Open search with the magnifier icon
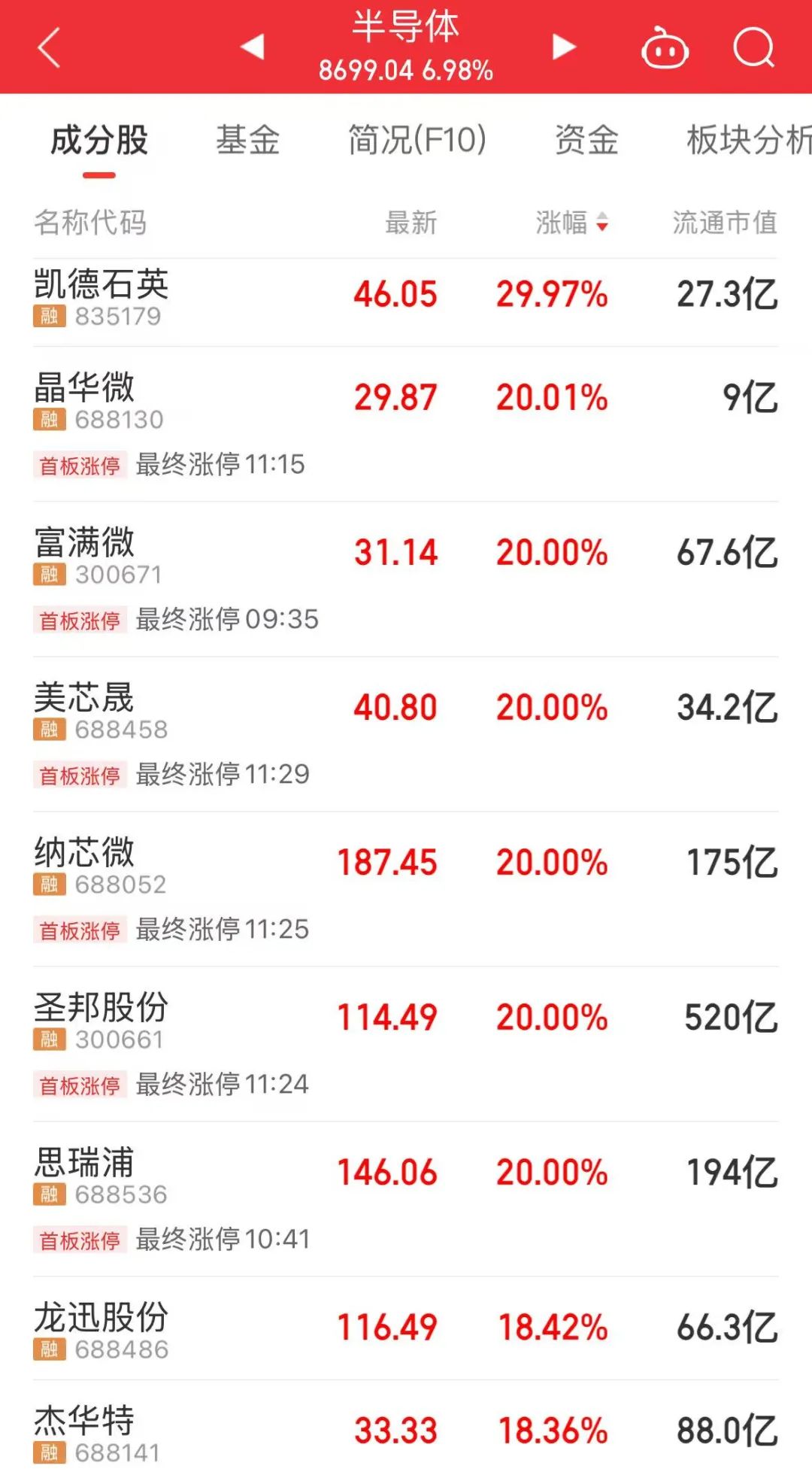The image size is (812, 1481). pyautogui.click(x=753, y=47)
